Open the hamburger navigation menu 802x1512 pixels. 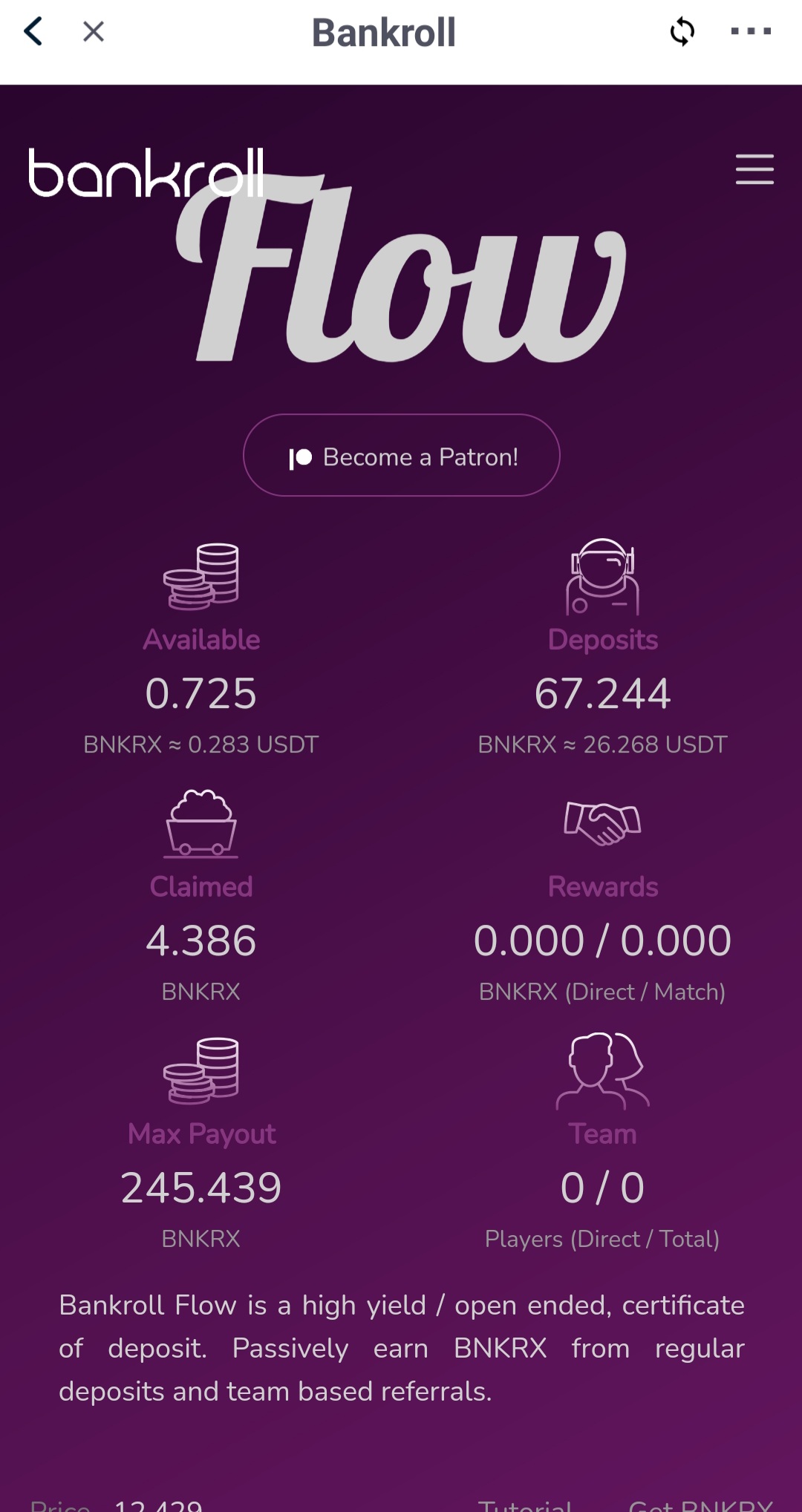[754, 169]
